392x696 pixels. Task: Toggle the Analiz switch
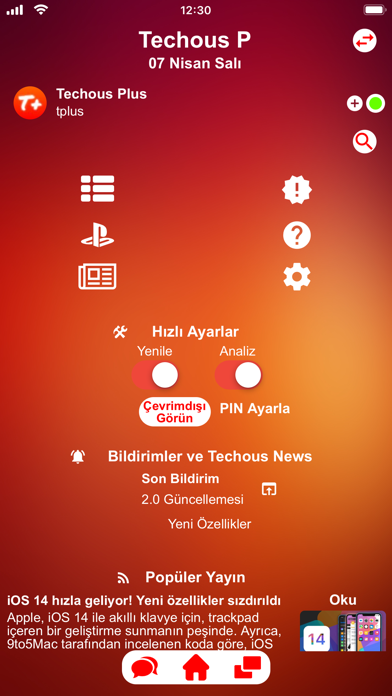(x=238, y=375)
